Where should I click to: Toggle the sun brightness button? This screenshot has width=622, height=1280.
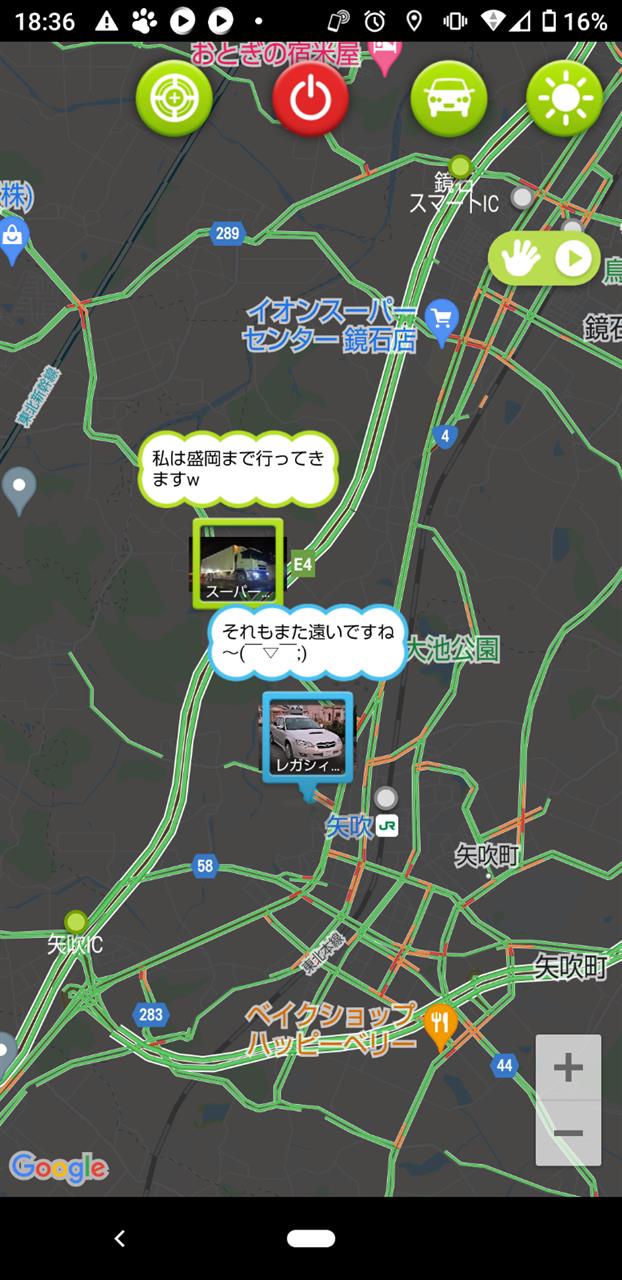(x=565, y=98)
